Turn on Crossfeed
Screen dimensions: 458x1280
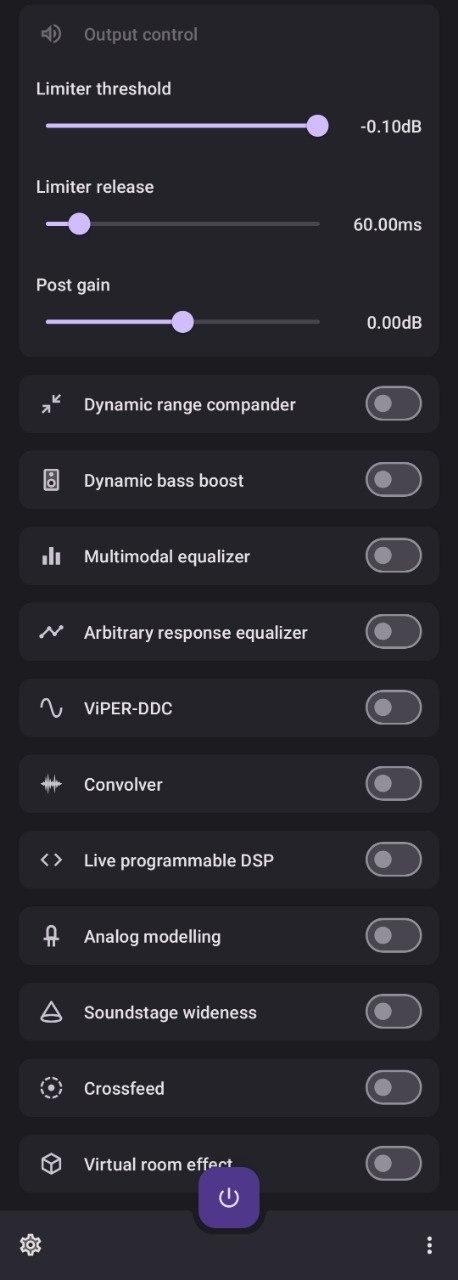[393, 1088]
